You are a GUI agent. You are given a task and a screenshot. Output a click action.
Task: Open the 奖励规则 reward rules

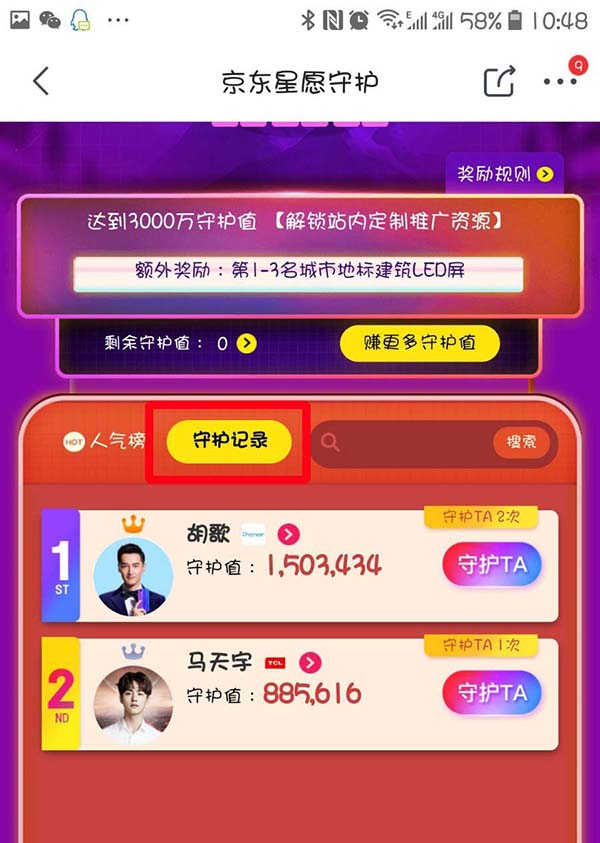505,174
